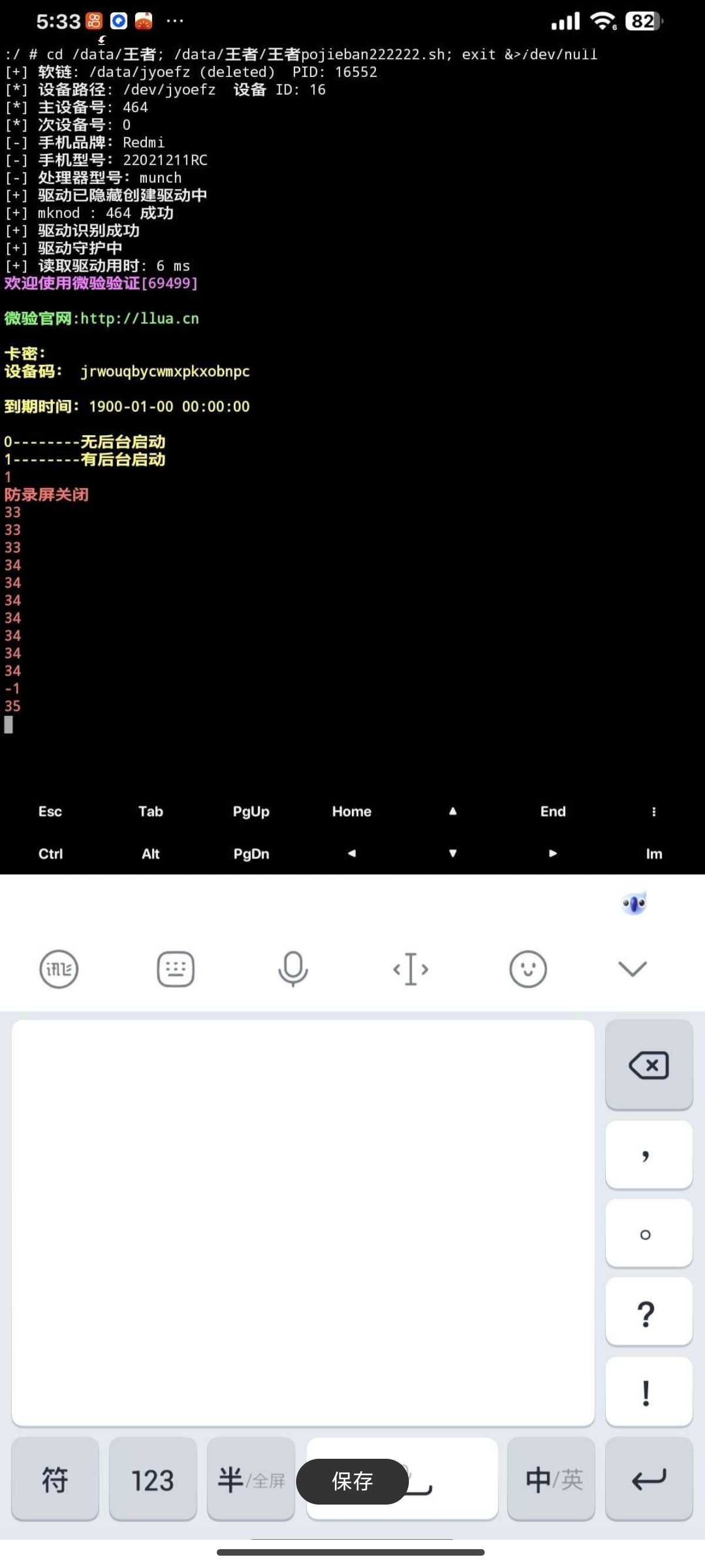The image size is (705, 1568).
Task: Tap the Ctrl modifier key
Action: coord(50,853)
